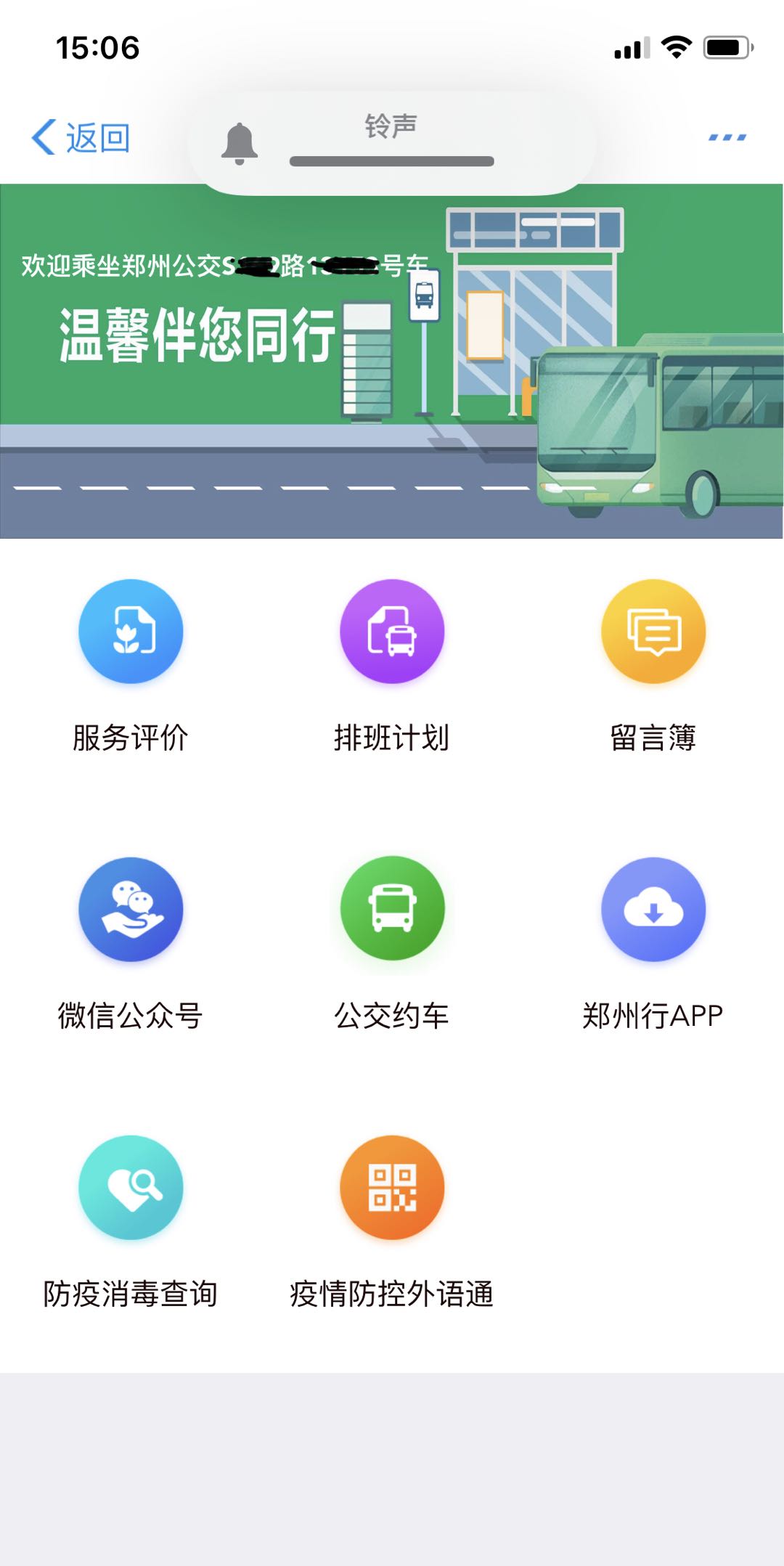Open the 留言簿 message book

click(x=653, y=632)
